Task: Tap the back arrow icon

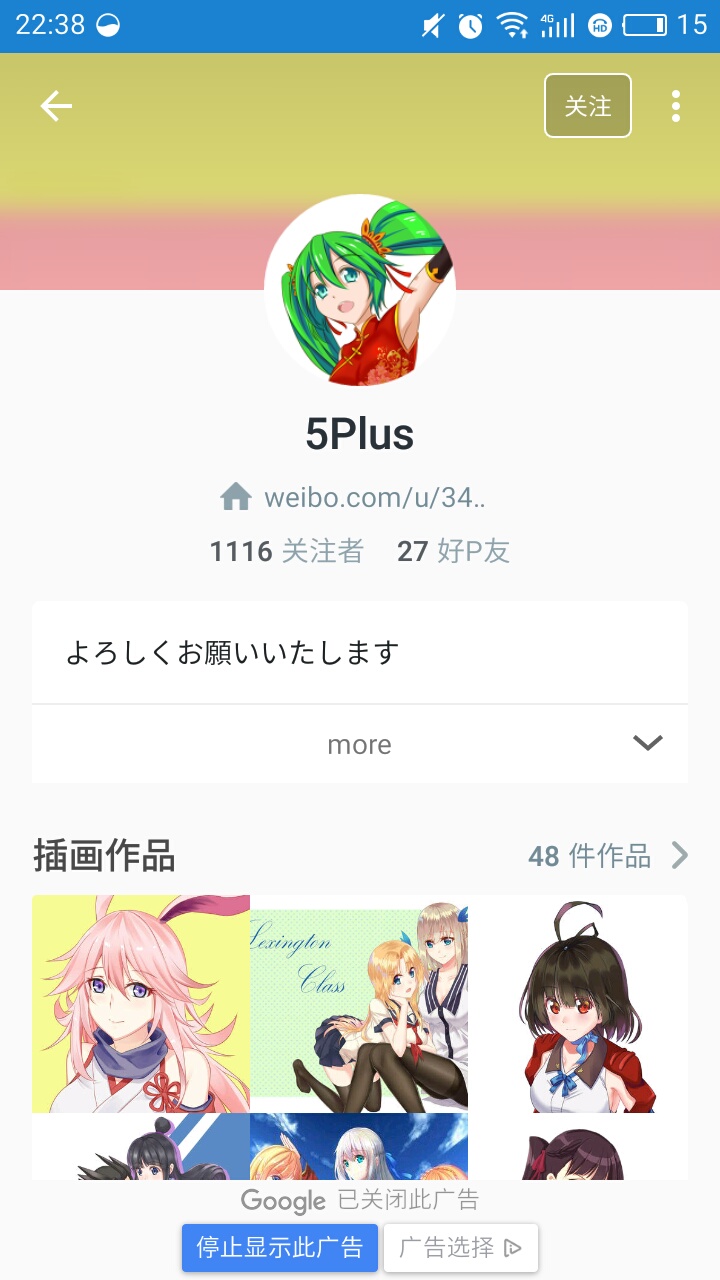Action: point(57,106)
